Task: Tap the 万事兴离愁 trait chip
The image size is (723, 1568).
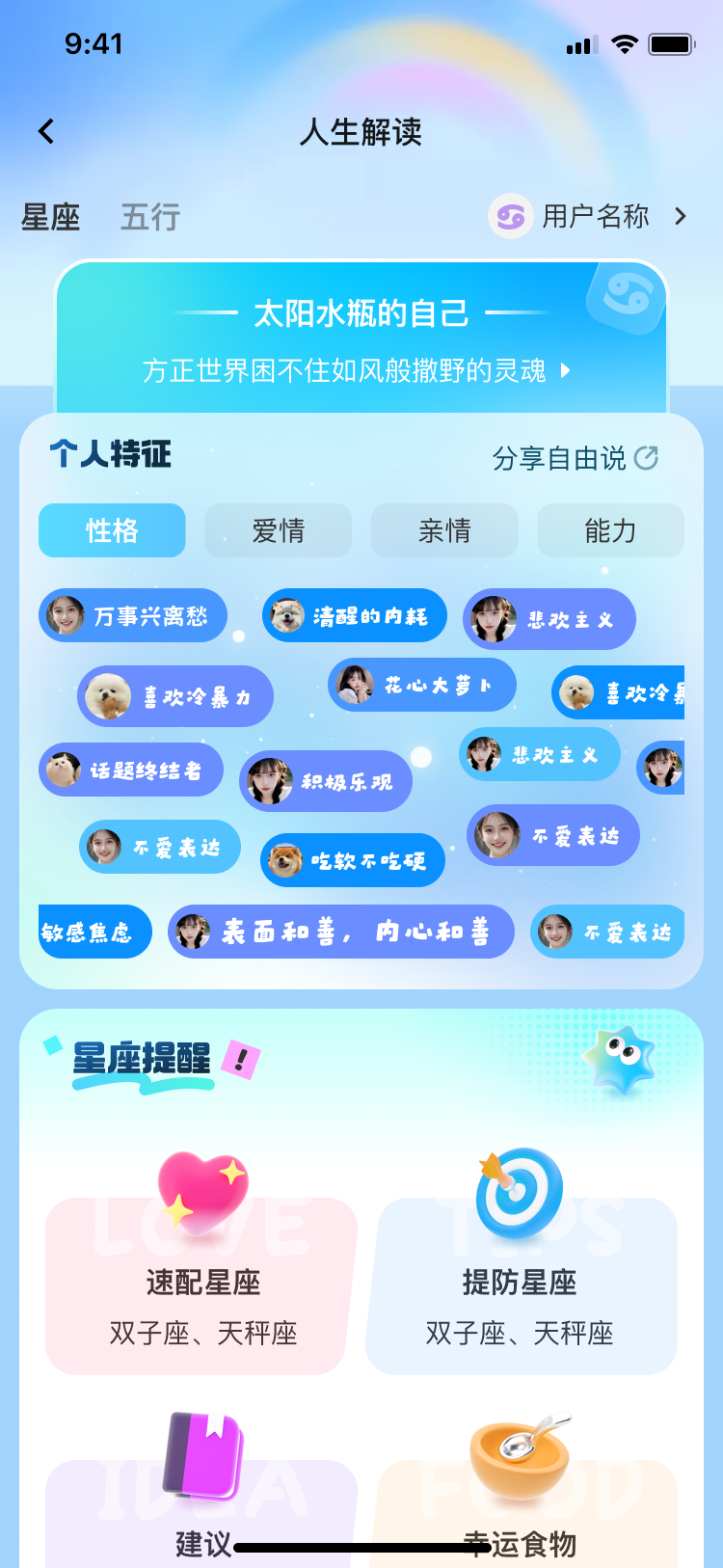Action: coord(133,615)
